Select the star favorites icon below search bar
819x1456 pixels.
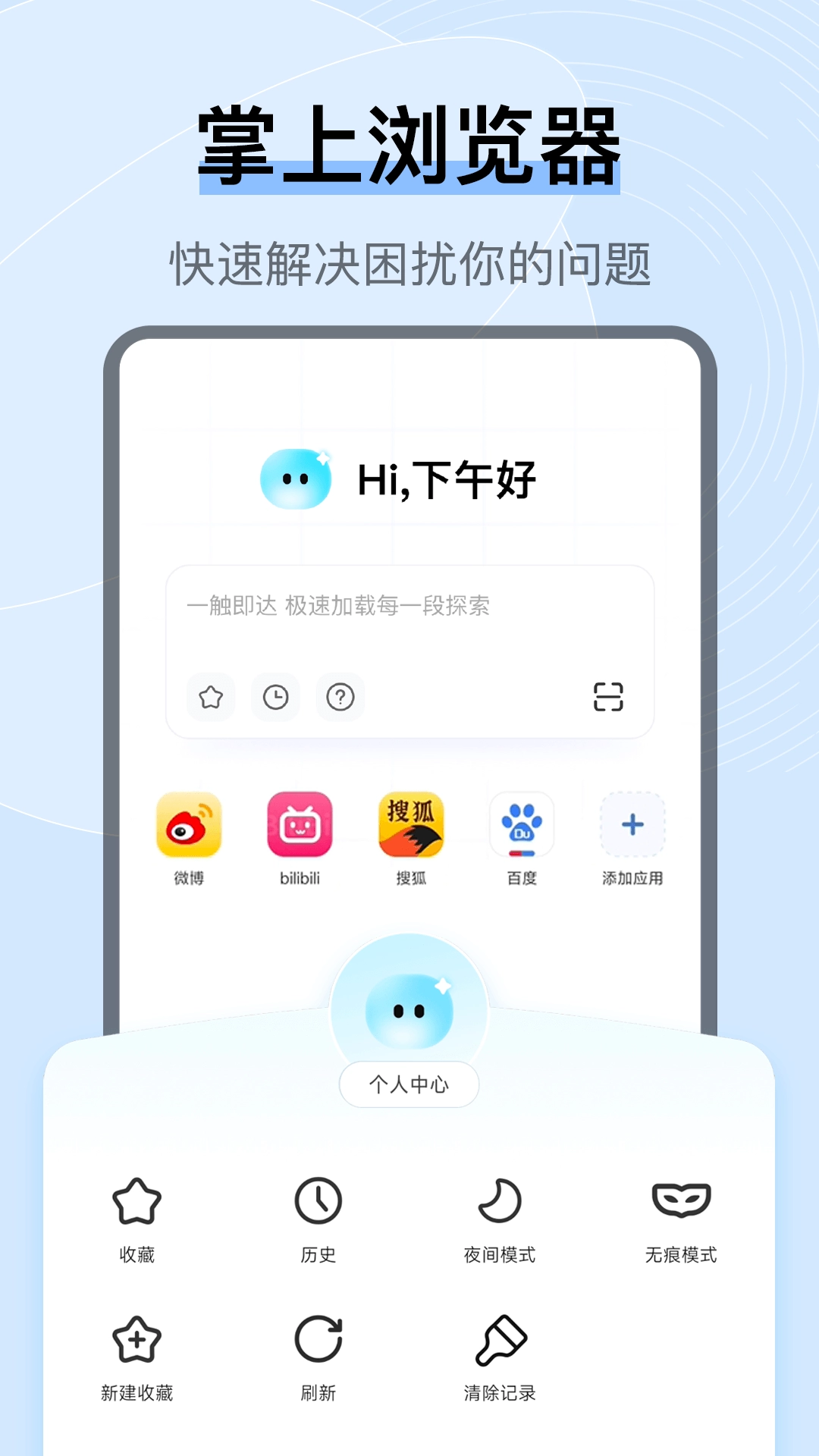click(212, 696)
